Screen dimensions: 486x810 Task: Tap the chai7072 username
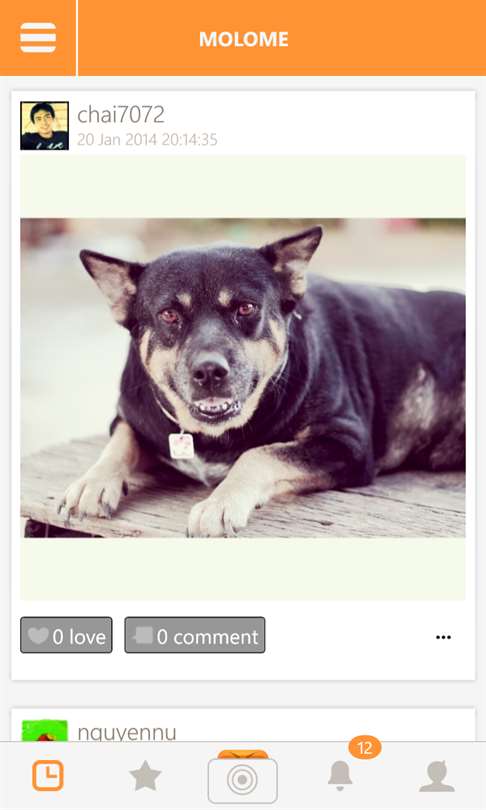(x=121, y=114)
